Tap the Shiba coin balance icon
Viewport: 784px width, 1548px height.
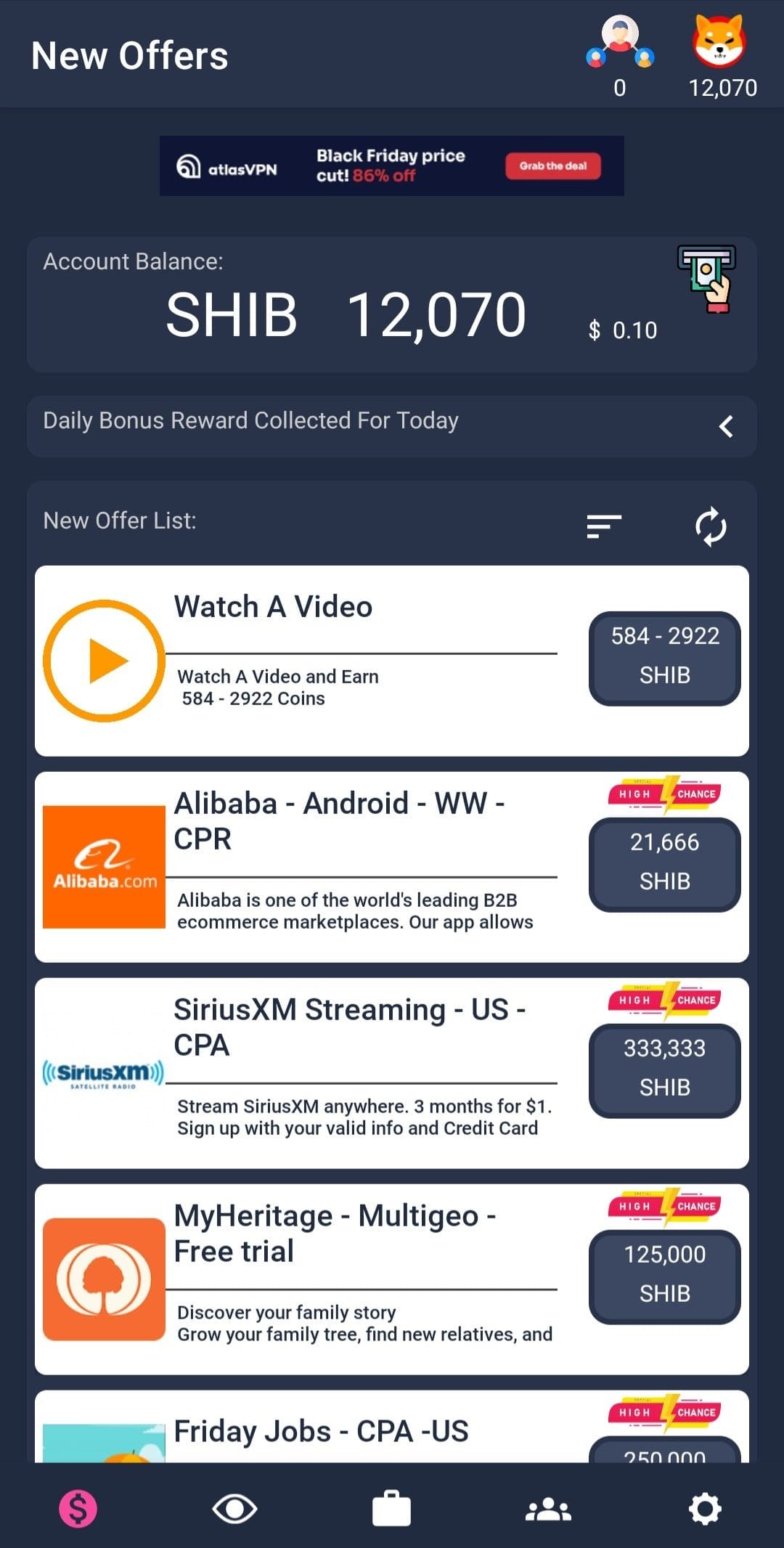pyautogui.click(x=719, y=41)
